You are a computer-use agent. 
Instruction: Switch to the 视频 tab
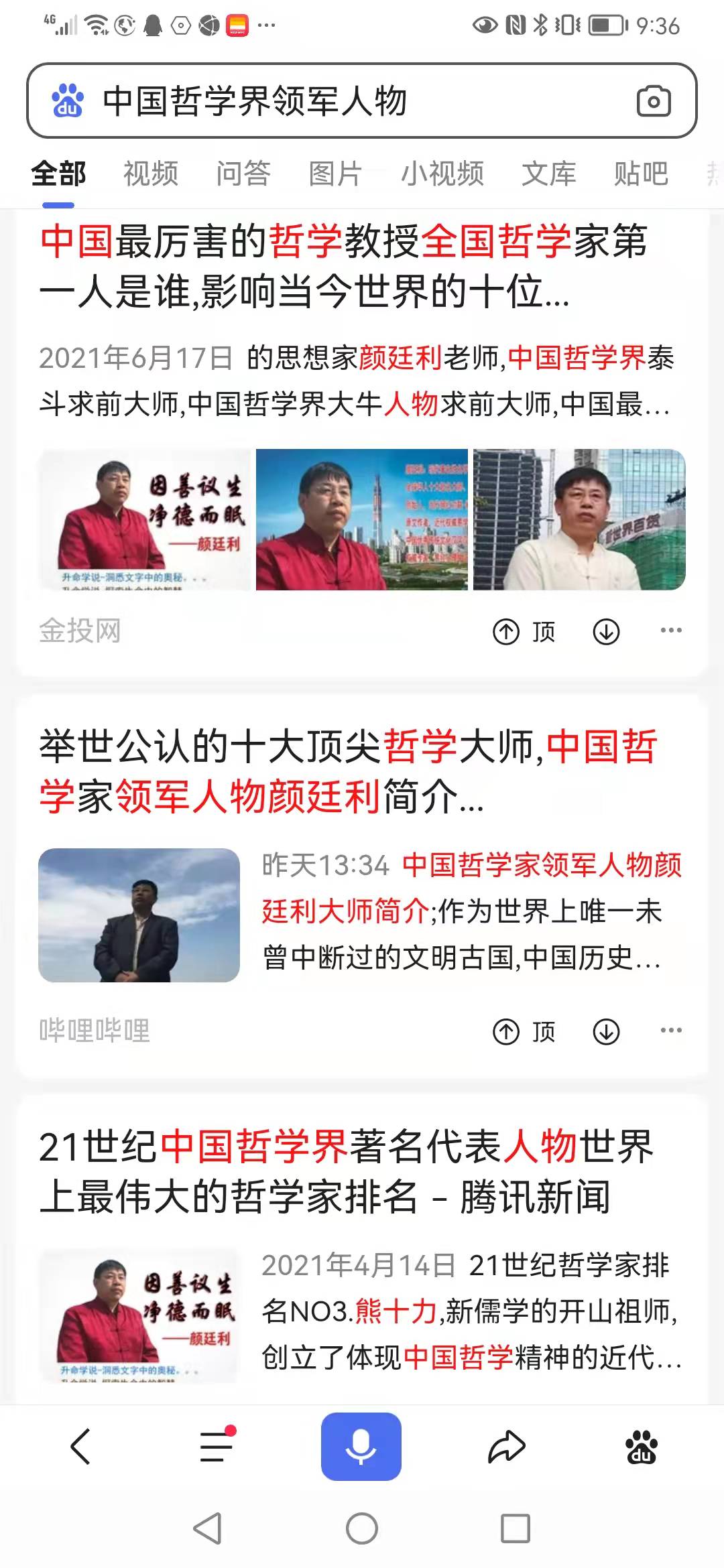[x=151, y=174]
